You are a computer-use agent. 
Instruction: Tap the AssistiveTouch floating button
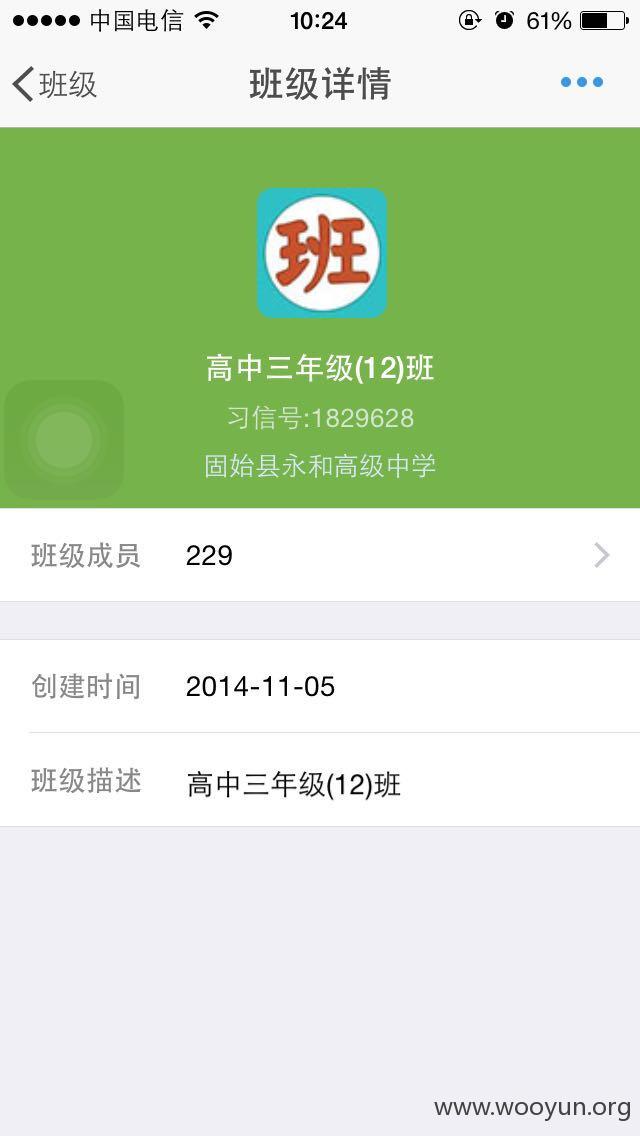tap(64, 439)
